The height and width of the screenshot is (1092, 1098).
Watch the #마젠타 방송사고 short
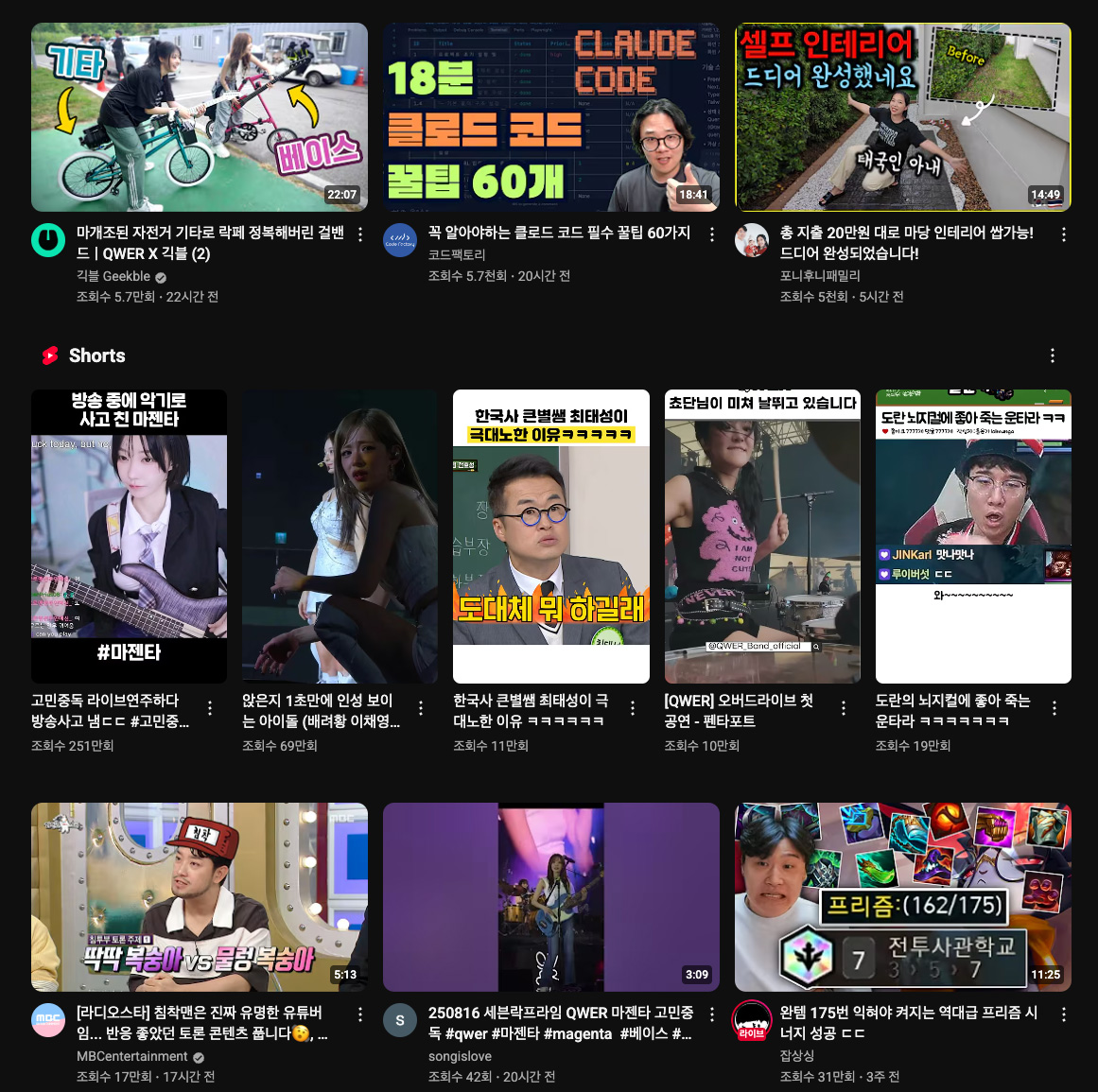click(129, 536)
